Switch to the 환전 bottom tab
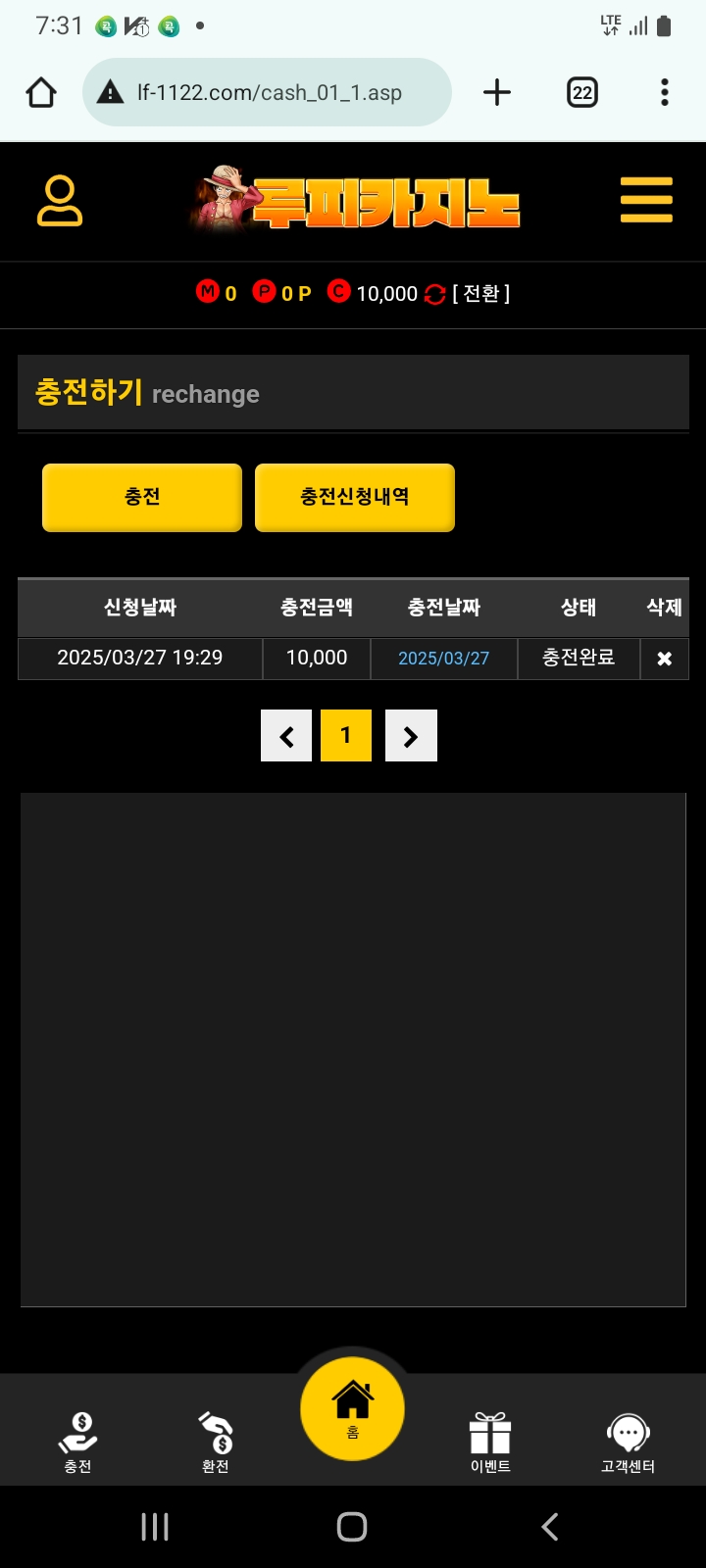Image resolution: width=706 pixels, height=1568 pixels. pos(216,1442)
